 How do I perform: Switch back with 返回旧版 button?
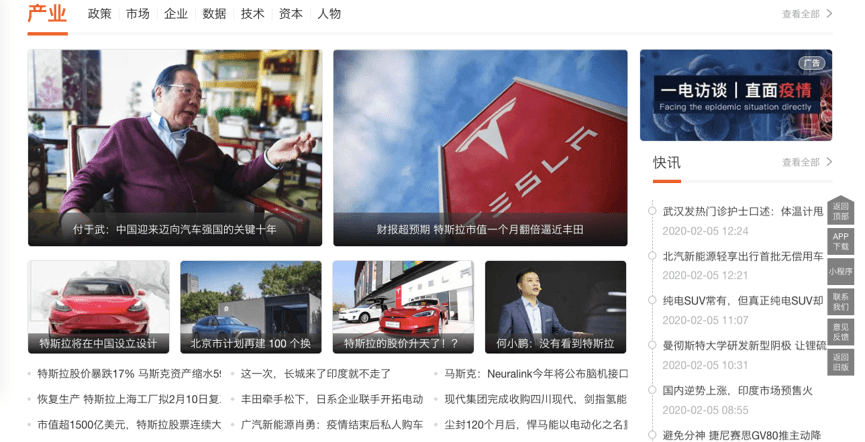840,362
